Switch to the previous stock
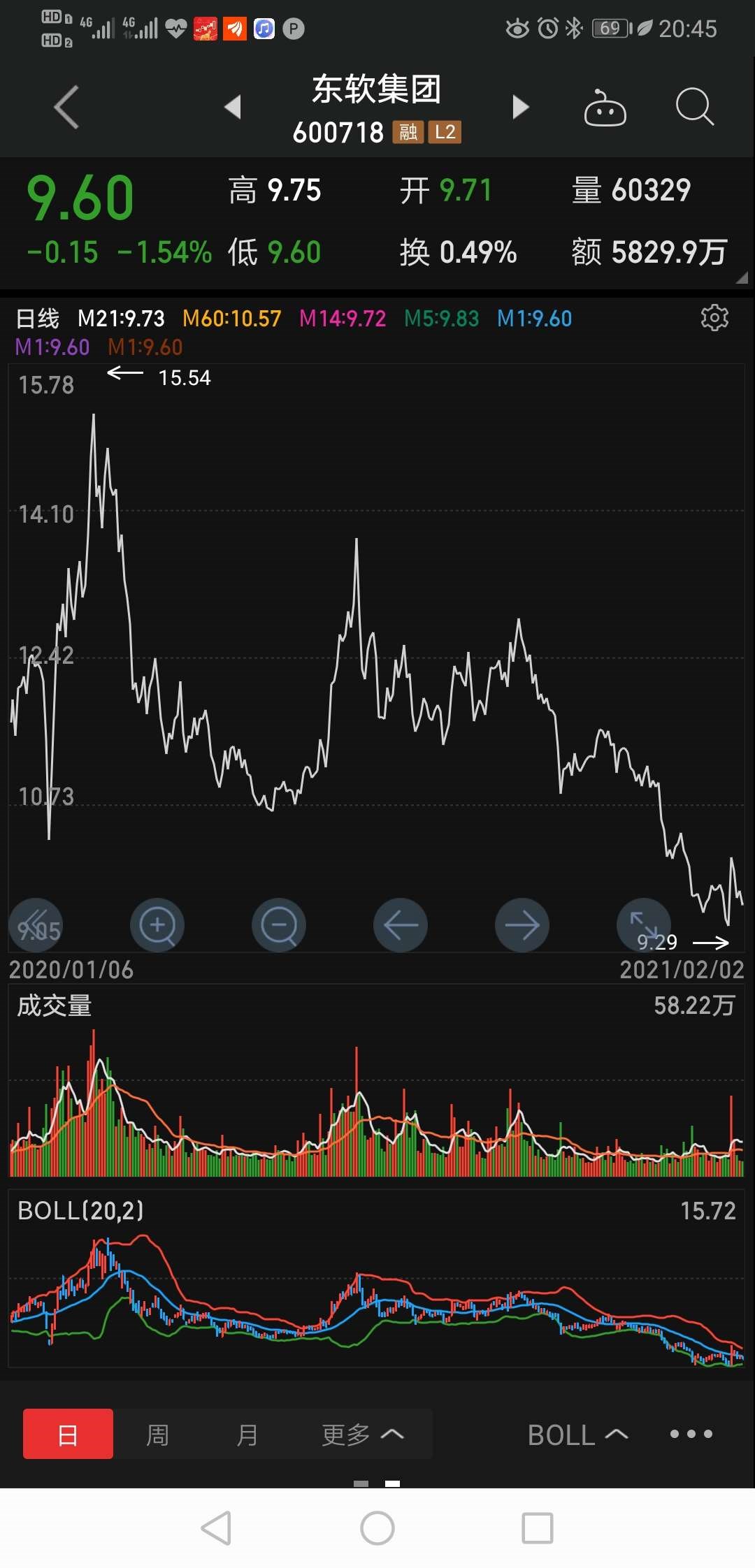This screenshot has height=1568, width=755. [x=233, y=107]
